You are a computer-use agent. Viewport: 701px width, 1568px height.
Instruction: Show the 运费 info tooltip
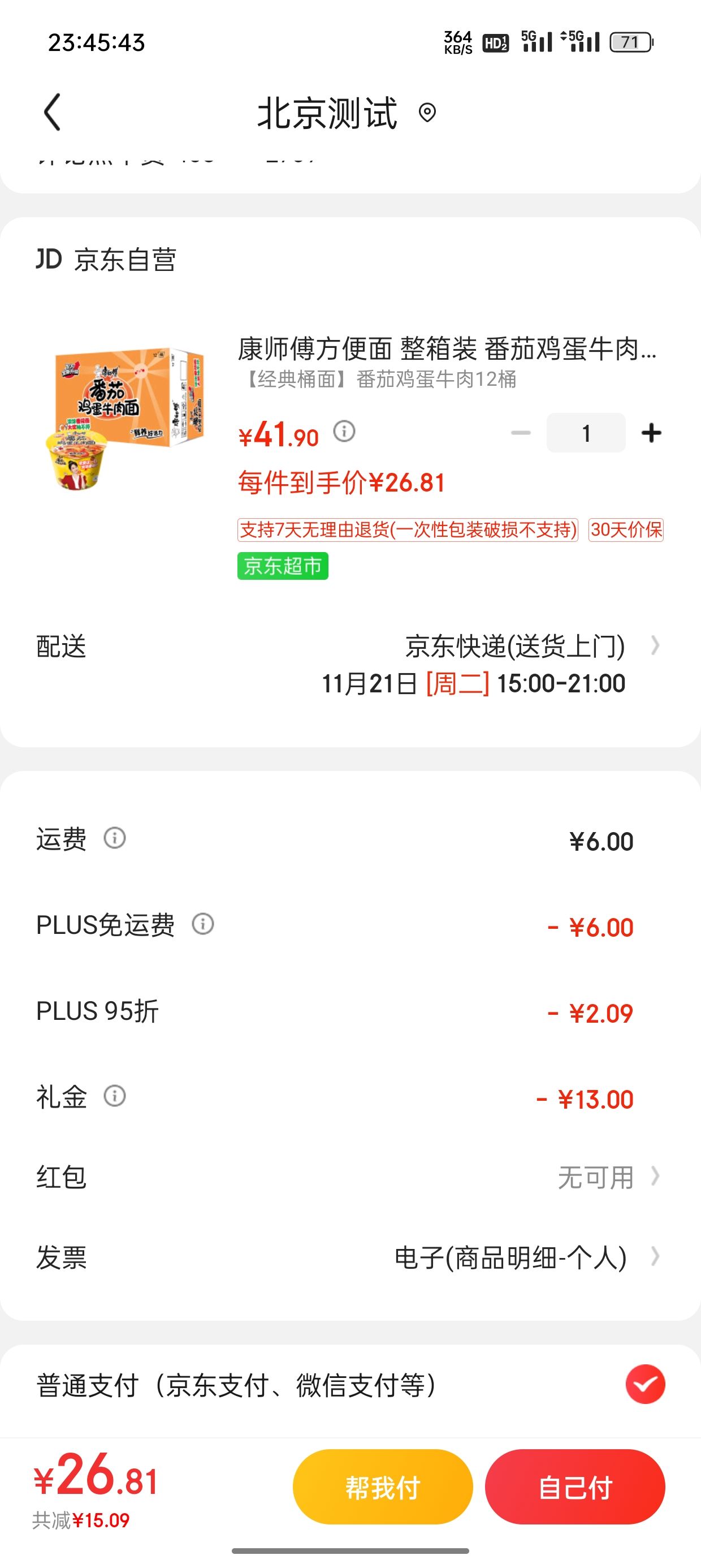114,838
